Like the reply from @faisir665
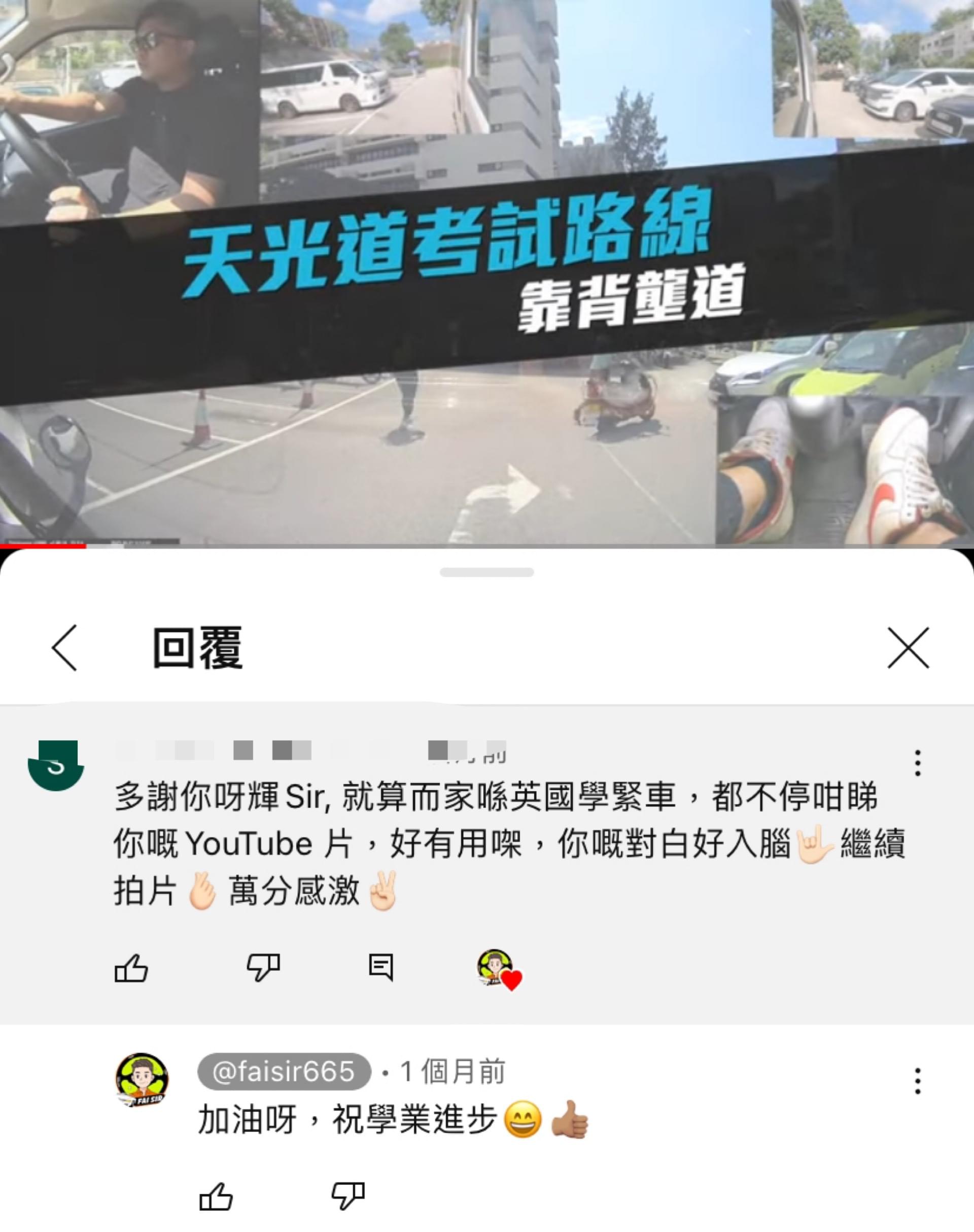Image resolution: width=974 pixels, height=1232 pixels. (216, 1196)
